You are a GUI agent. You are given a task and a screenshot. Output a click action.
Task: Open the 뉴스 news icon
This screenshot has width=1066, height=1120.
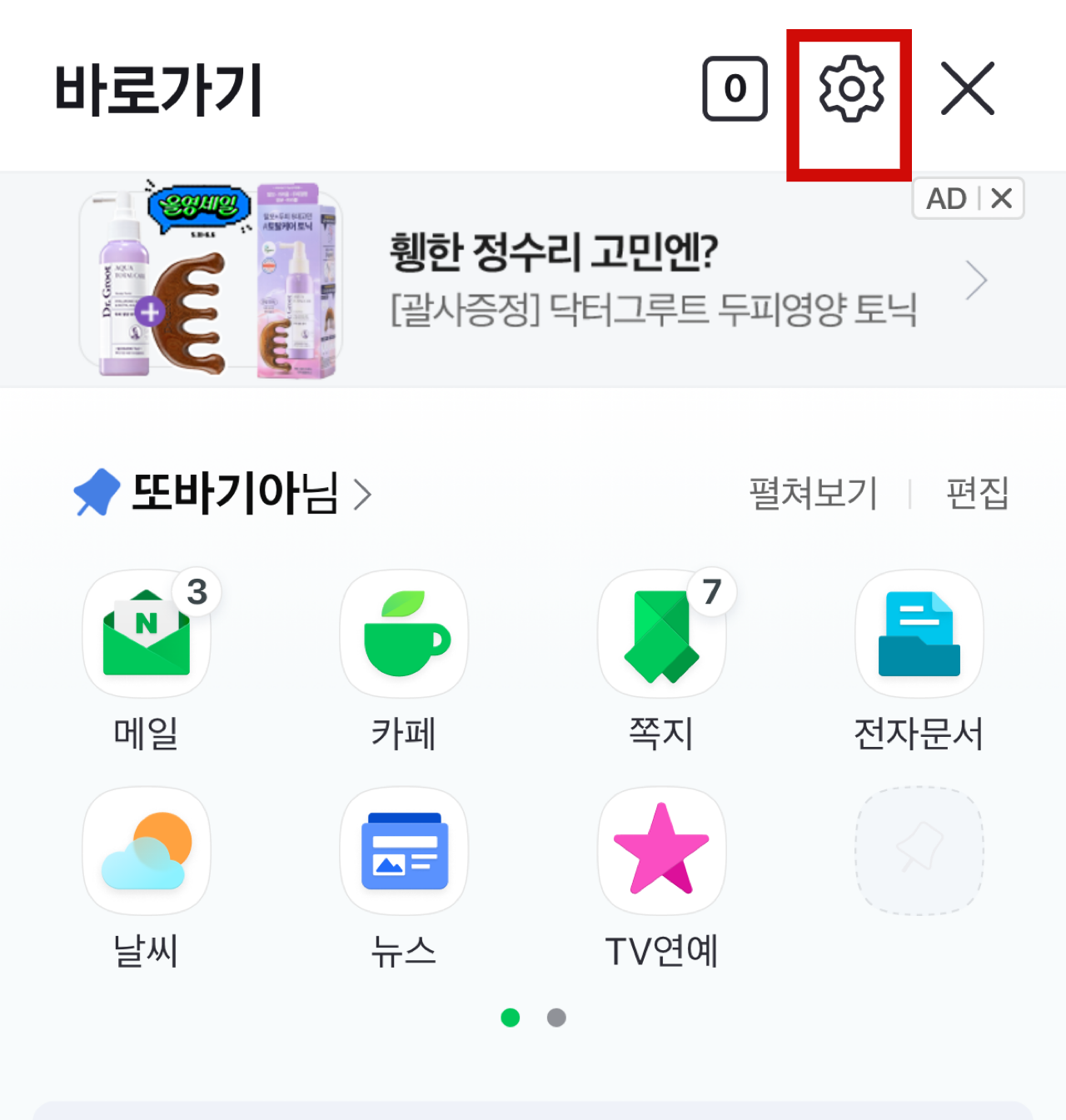click(404, 850)
